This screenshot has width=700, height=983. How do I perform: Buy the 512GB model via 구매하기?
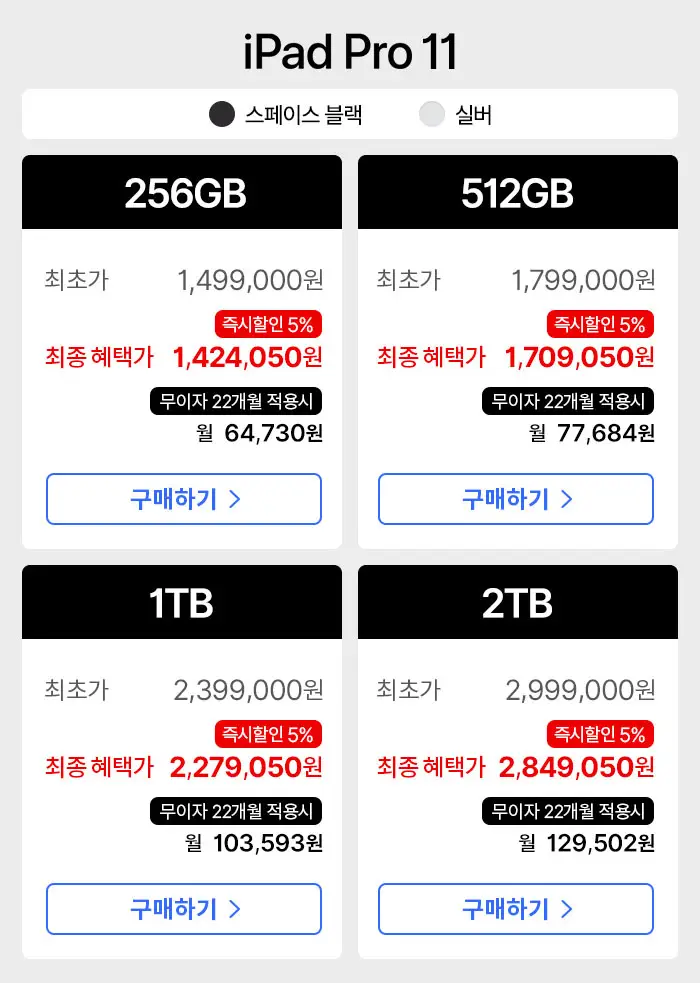[516, 499]
